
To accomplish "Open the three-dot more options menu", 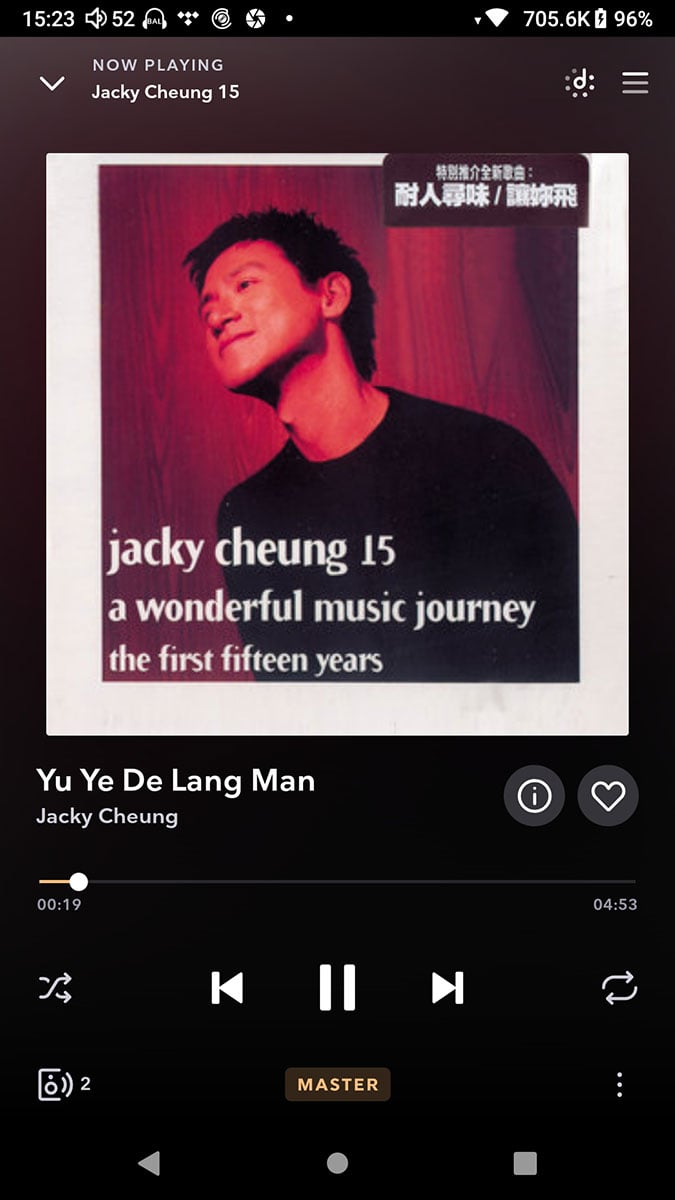I will pyautogui.click(x=619, y=1084).
